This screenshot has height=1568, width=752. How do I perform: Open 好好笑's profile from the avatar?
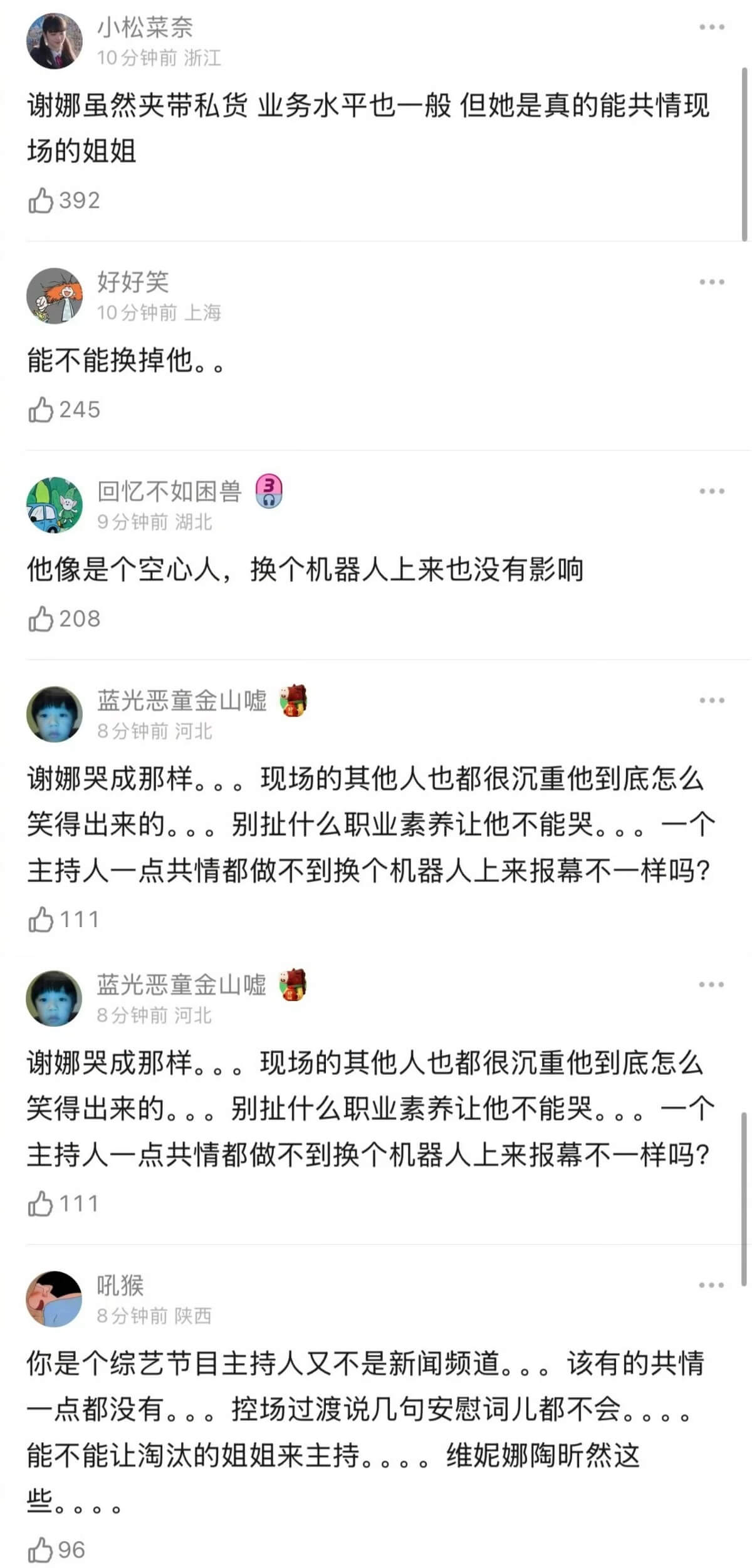[x=55, y=296]
